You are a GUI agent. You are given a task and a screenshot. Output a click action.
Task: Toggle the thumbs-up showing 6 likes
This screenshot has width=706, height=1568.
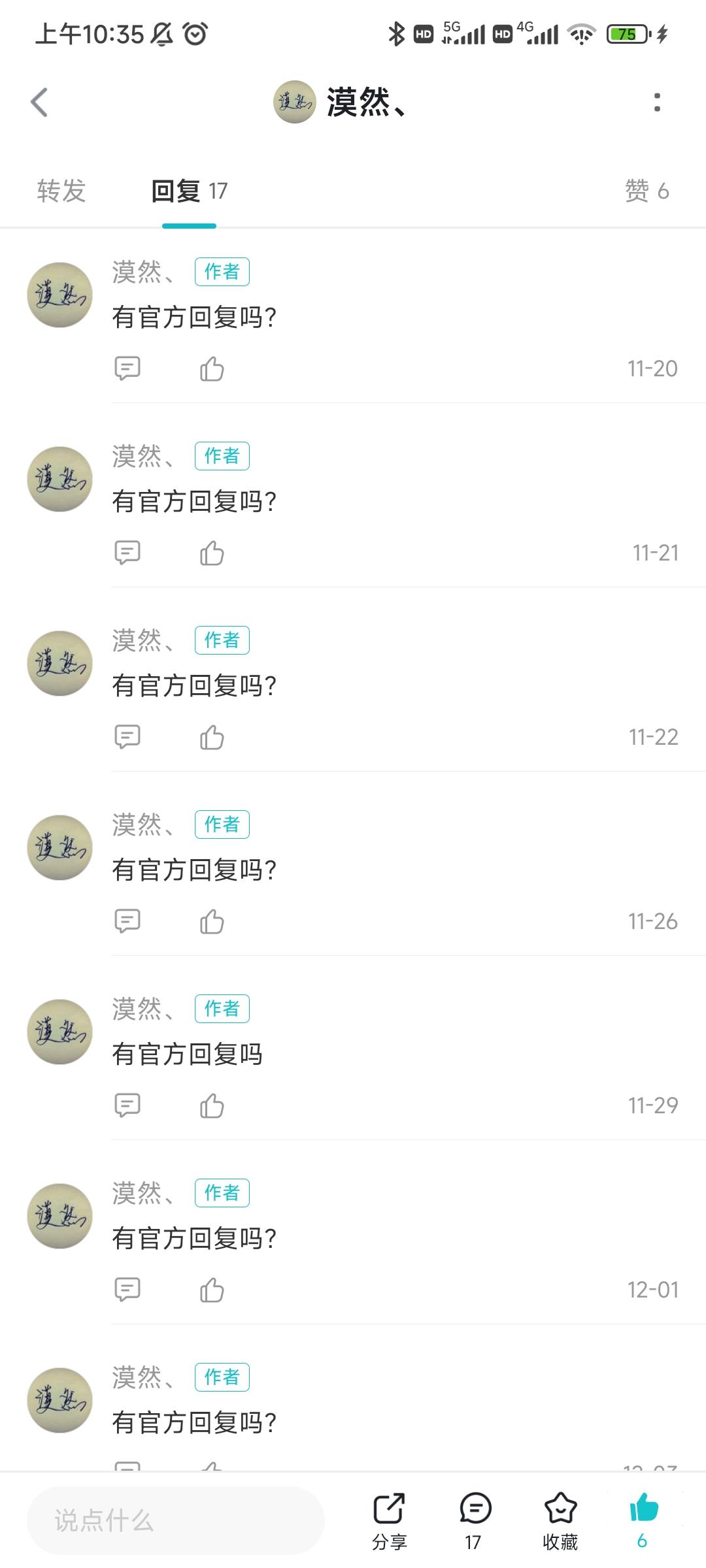(x=643, y=1521)
